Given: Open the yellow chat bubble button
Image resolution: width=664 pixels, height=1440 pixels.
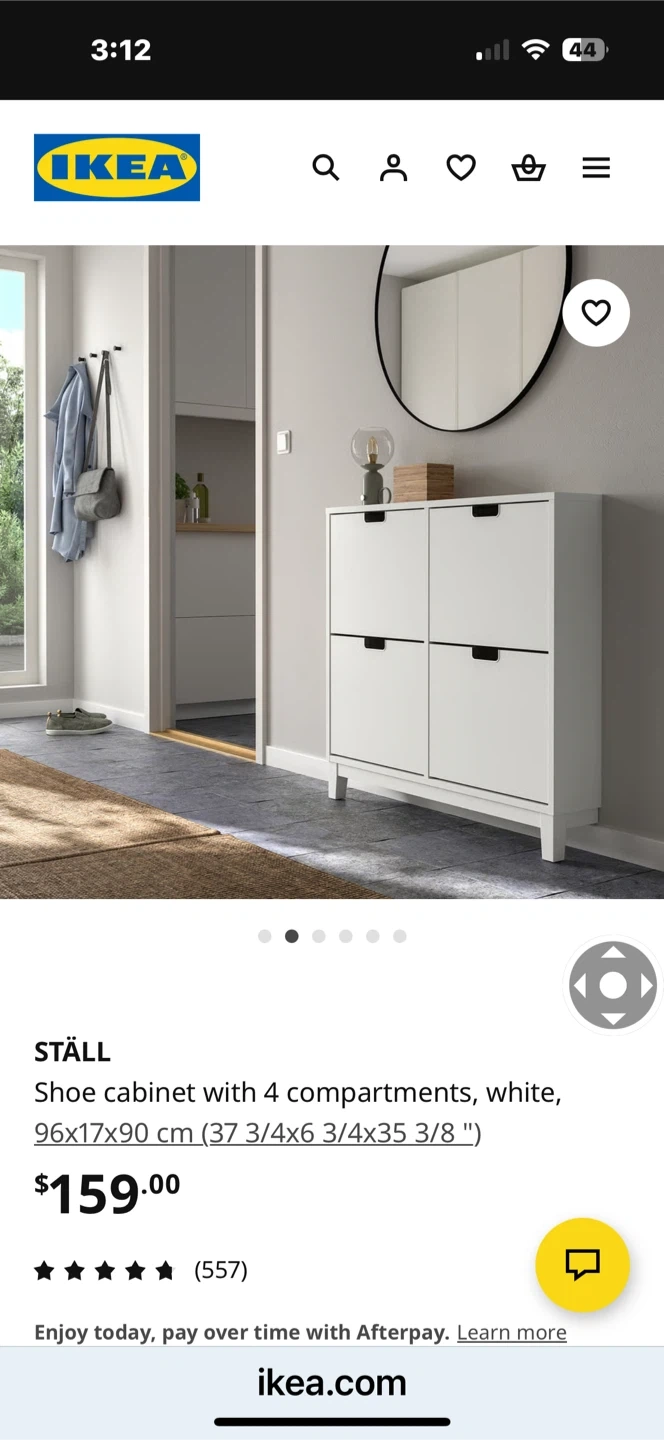Looking at the screenshot, I should (x=583, y=1264).
